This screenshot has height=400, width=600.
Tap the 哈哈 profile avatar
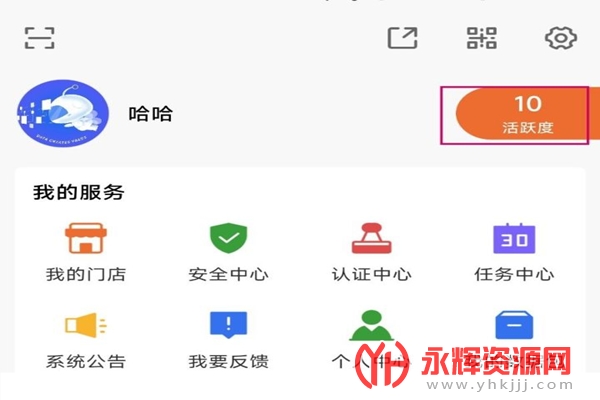64,114
